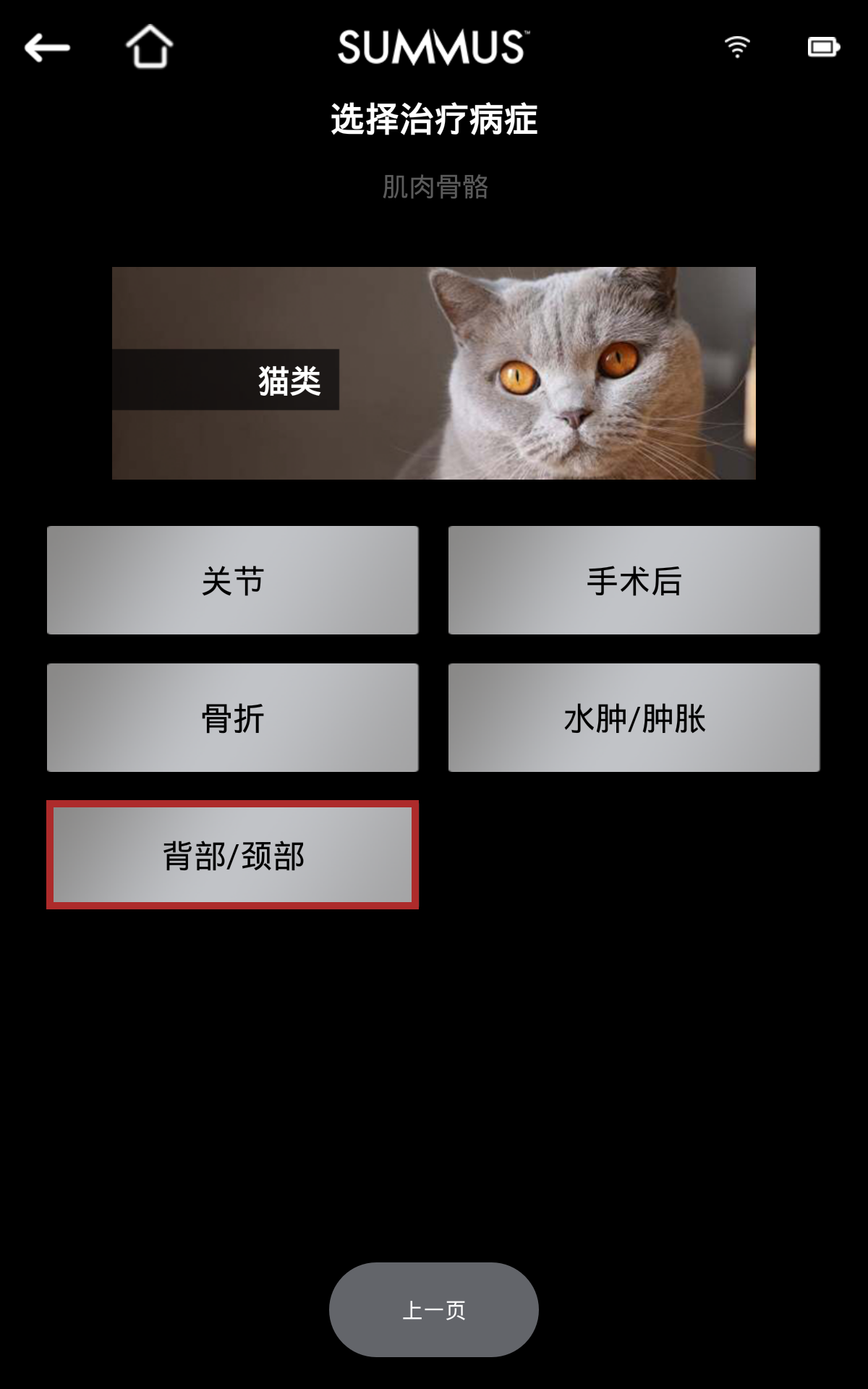Image resolution: width=868 pixels, height=1389 pixels.
Task: Return to the home screen icon
Action: (x=150, y=47)
